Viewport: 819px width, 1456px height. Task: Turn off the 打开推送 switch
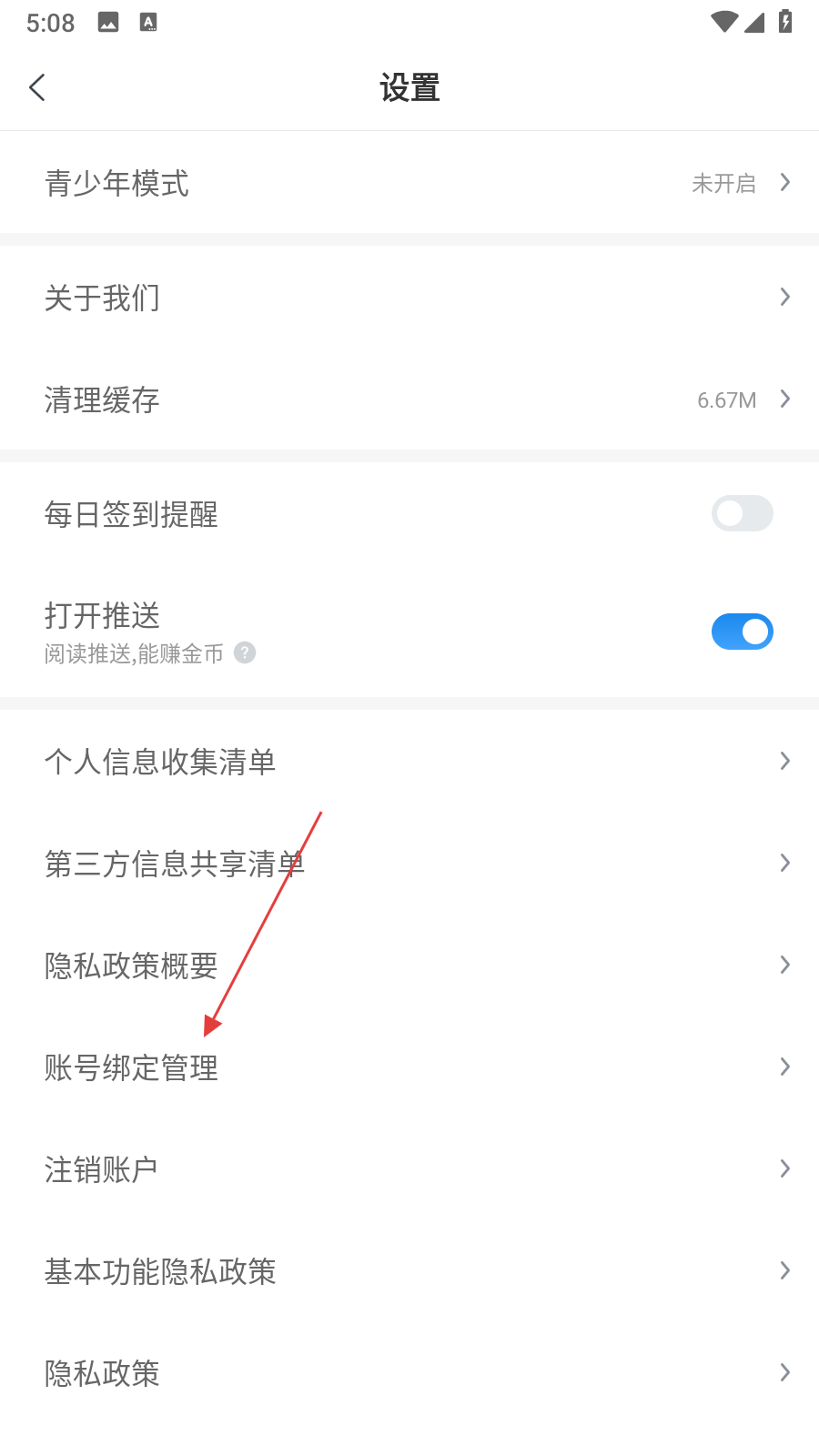pyautogui.click(x=742, y=632)
